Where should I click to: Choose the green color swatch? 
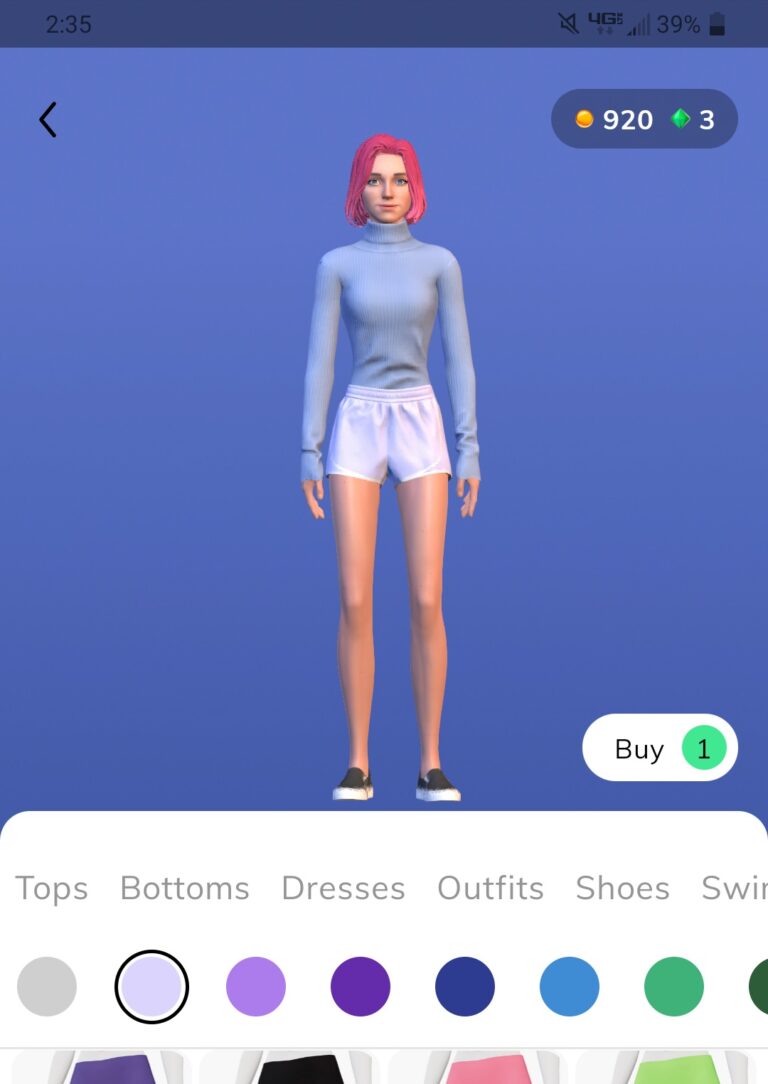(674, 986)
